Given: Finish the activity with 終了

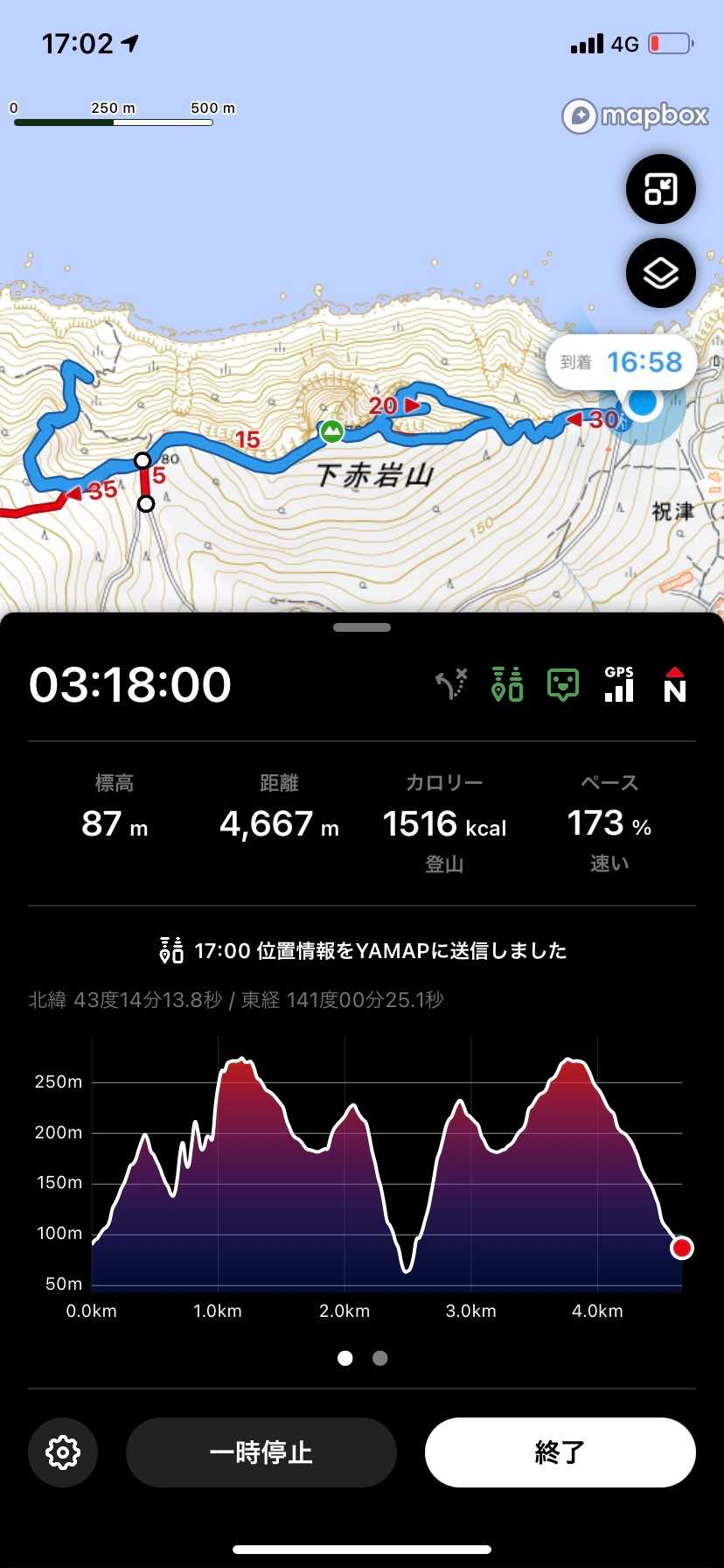Looking at the screenshot, I should [x=560, y=1452].
